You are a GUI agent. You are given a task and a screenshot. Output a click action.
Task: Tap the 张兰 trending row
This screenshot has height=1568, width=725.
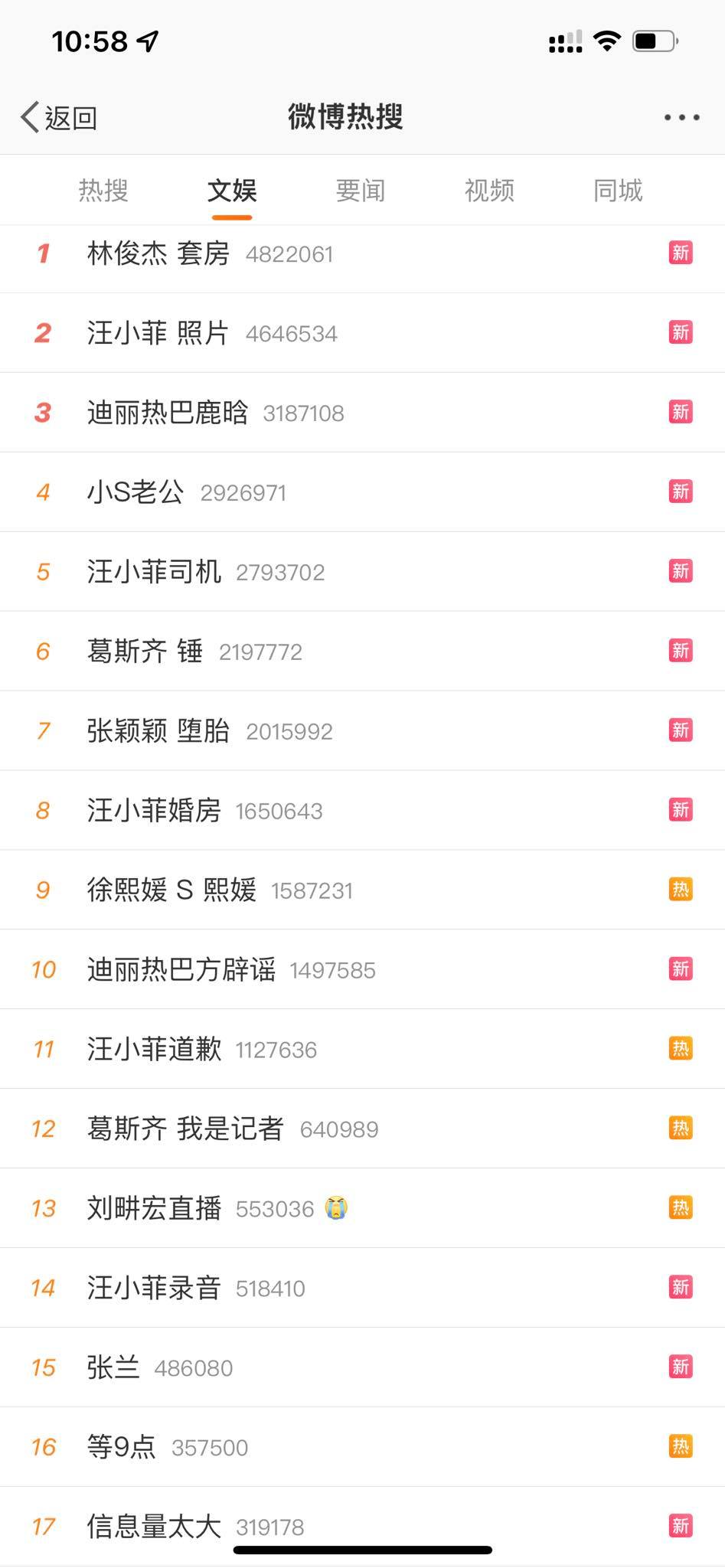(113, 1368)
